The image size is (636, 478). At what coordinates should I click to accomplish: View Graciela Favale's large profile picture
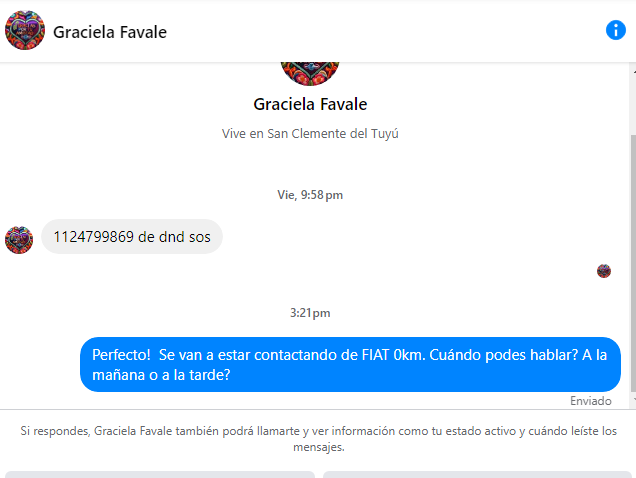310,70
